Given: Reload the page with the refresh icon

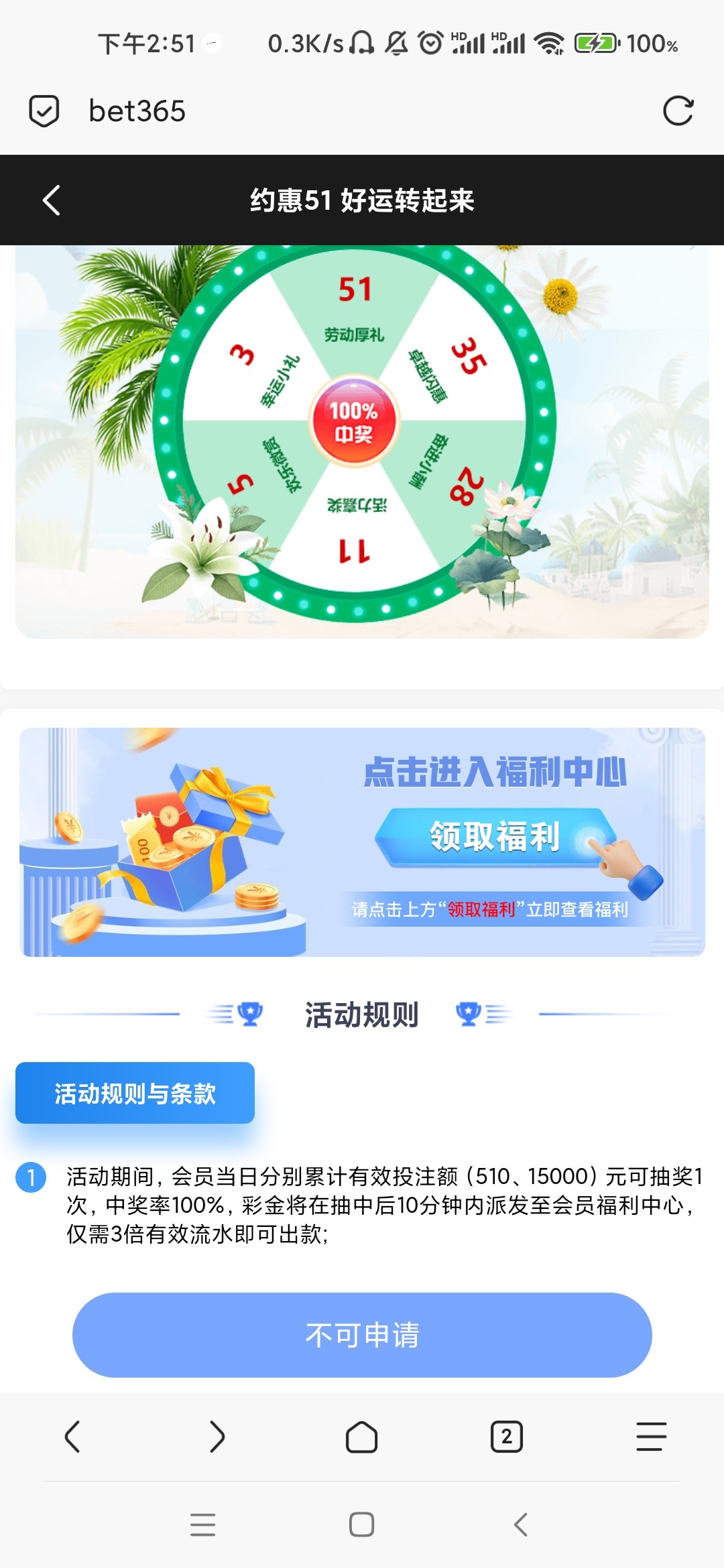Looking at the screenshot, I should (x=678, y=111).
